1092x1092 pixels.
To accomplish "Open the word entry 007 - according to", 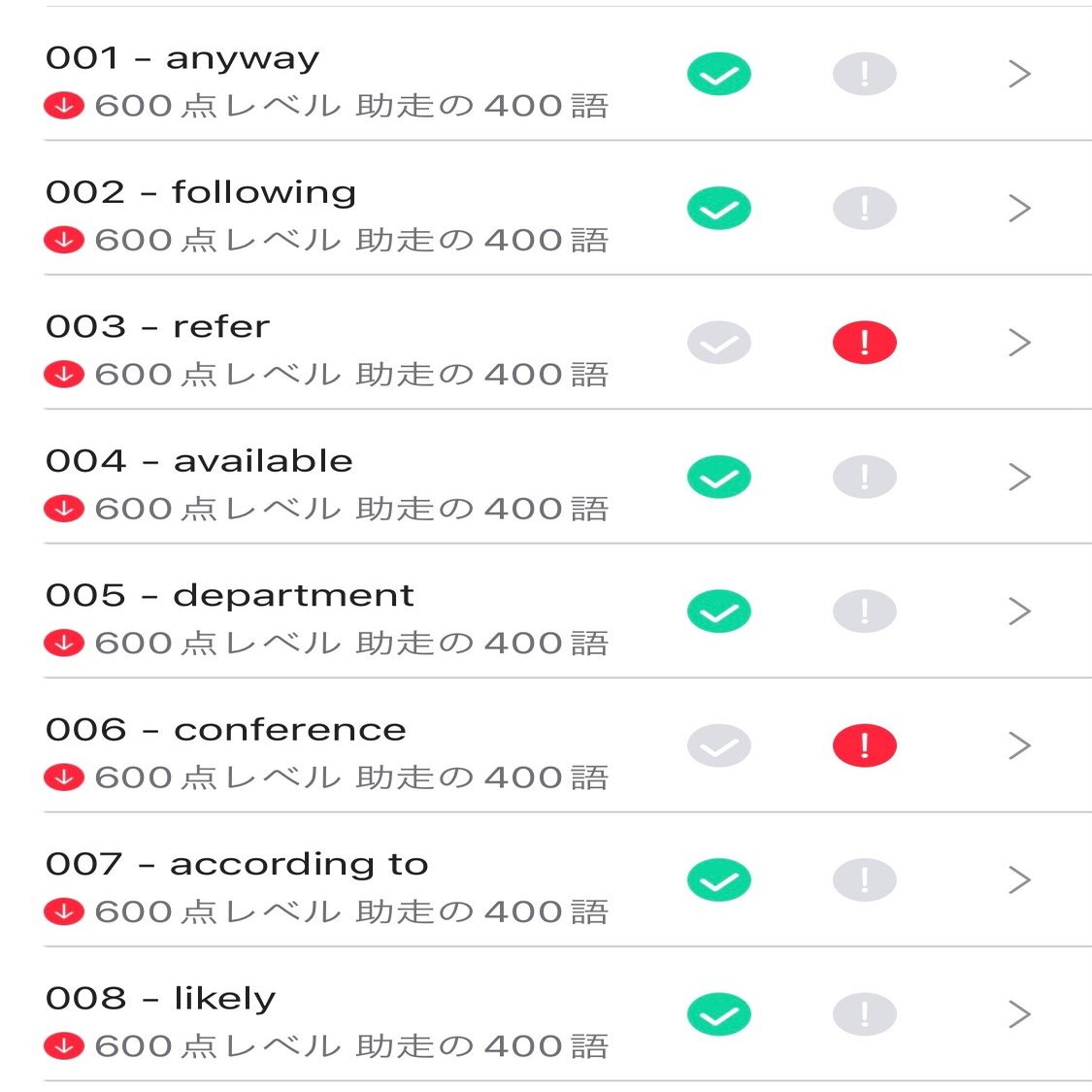I will 237,864.
